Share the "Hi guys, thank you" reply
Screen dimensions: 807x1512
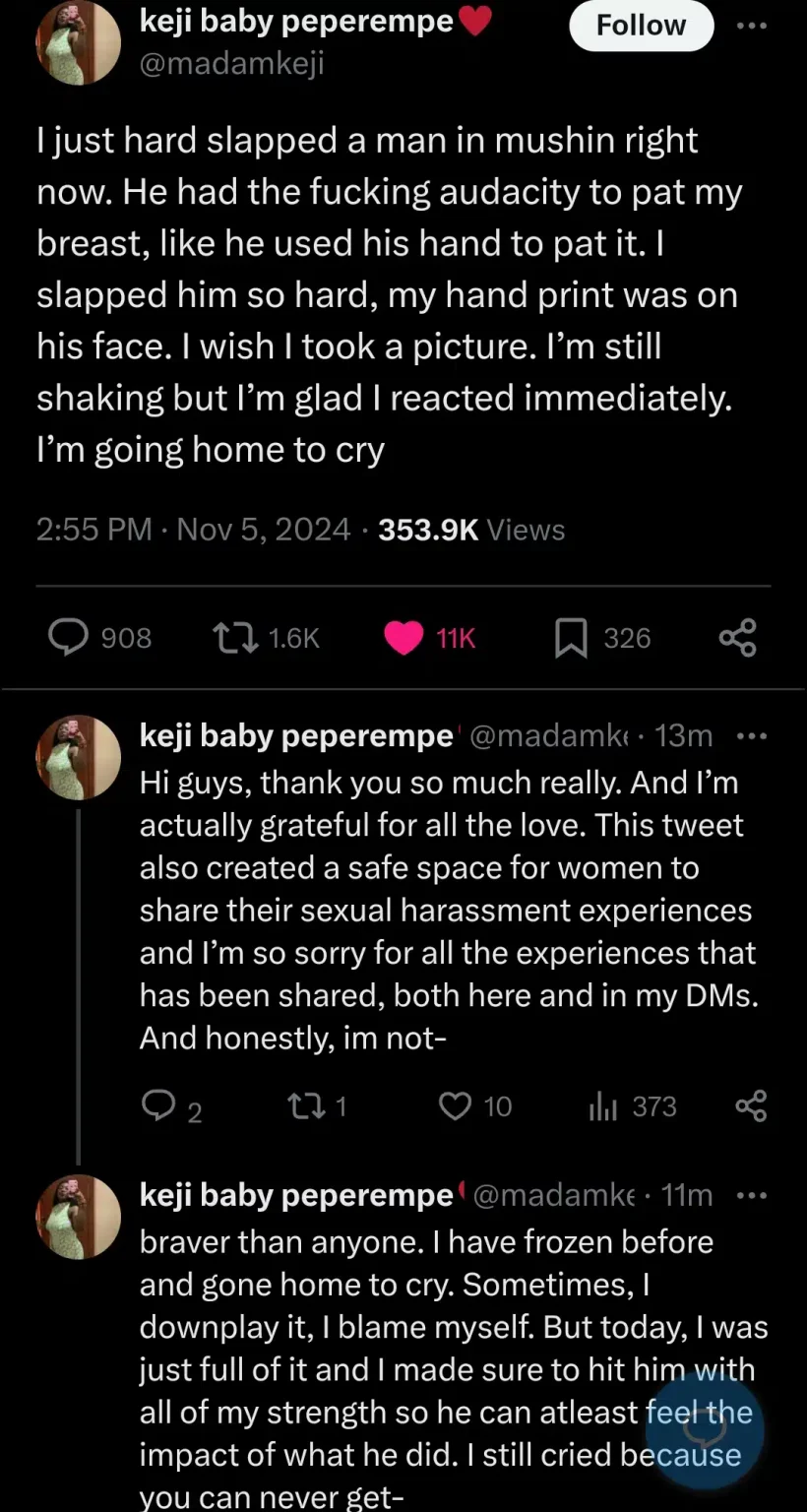(x=751, y=1106)
